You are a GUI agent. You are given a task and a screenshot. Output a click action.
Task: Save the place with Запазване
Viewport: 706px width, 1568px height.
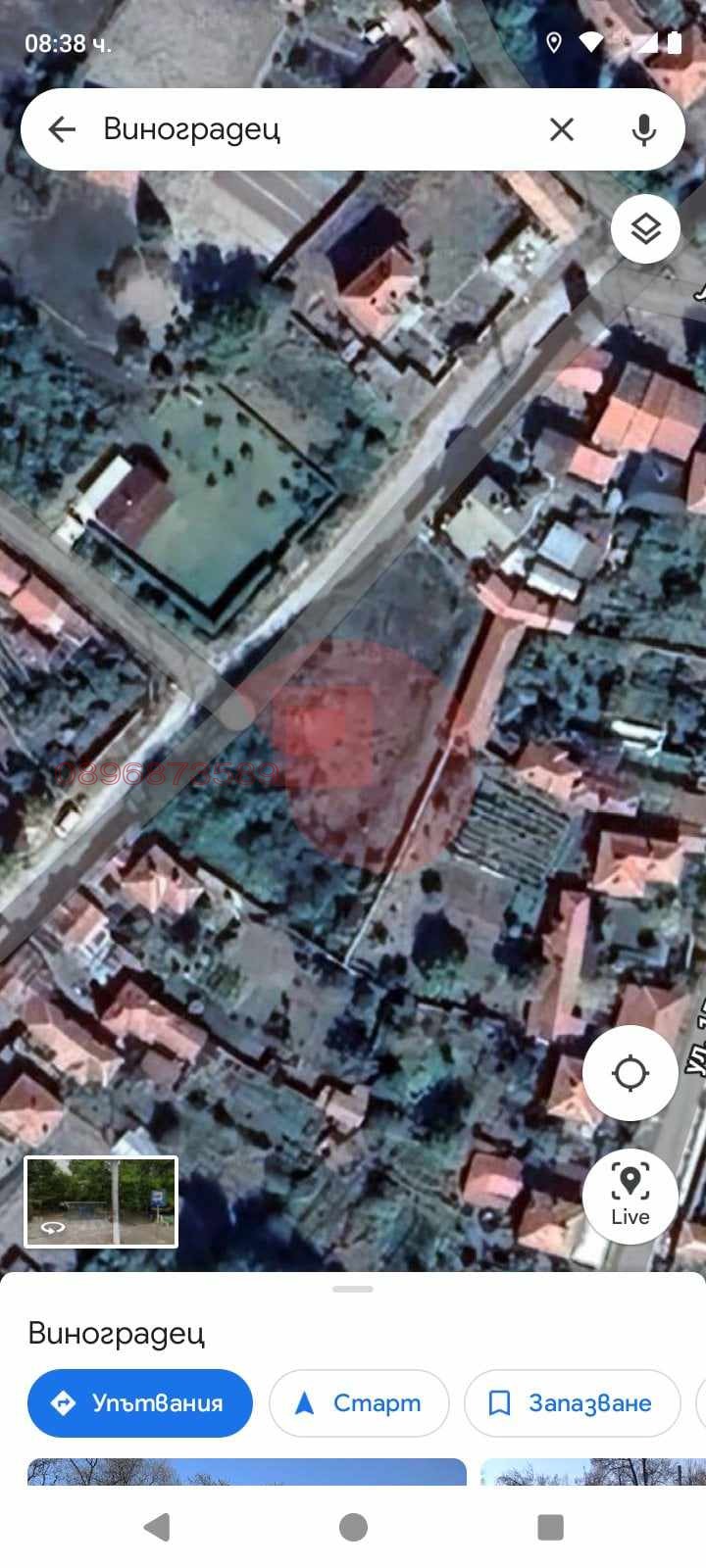[572, 1403]
